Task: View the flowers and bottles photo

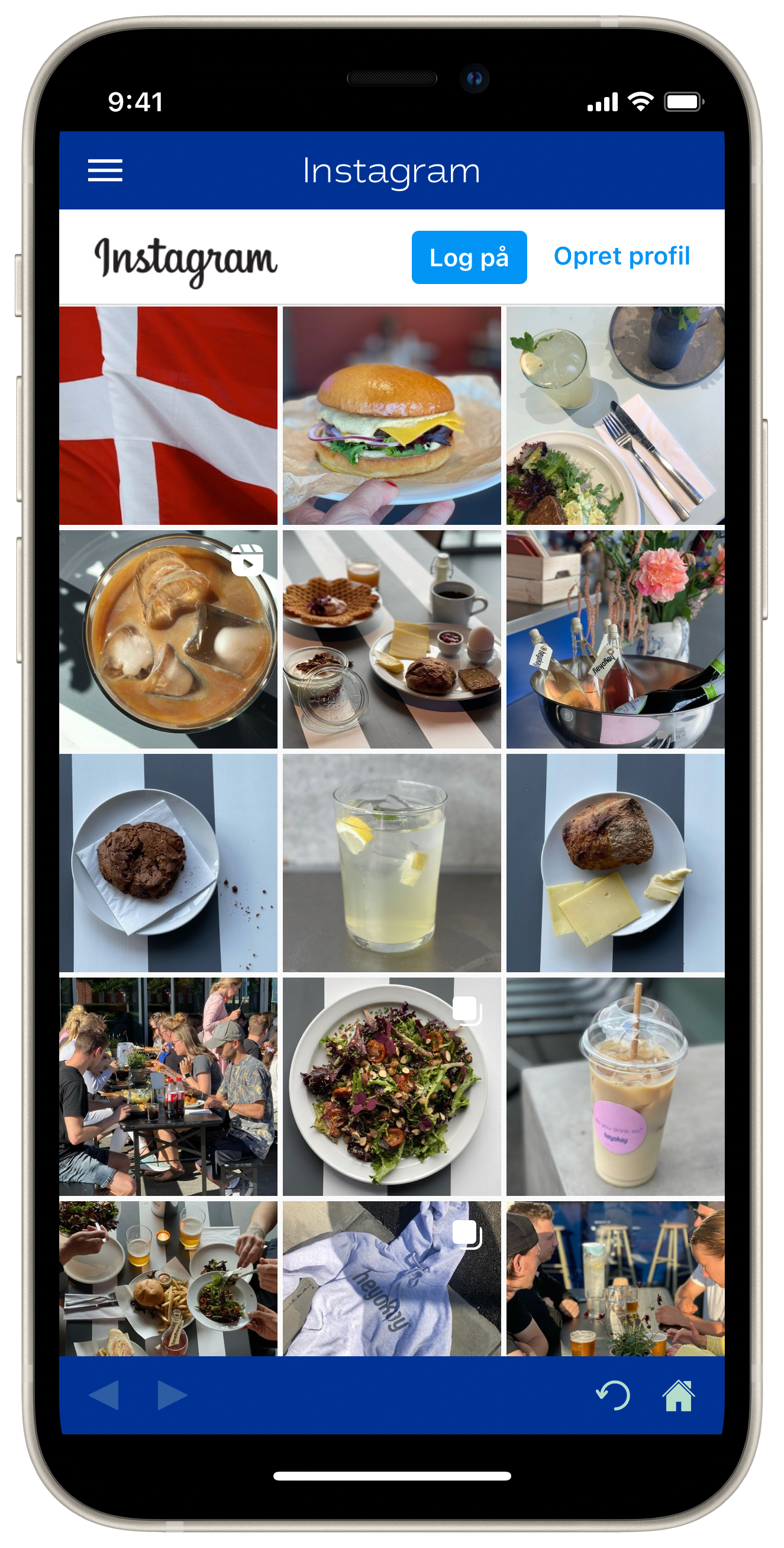Action: pyautogui.click(x=615, y=639)
